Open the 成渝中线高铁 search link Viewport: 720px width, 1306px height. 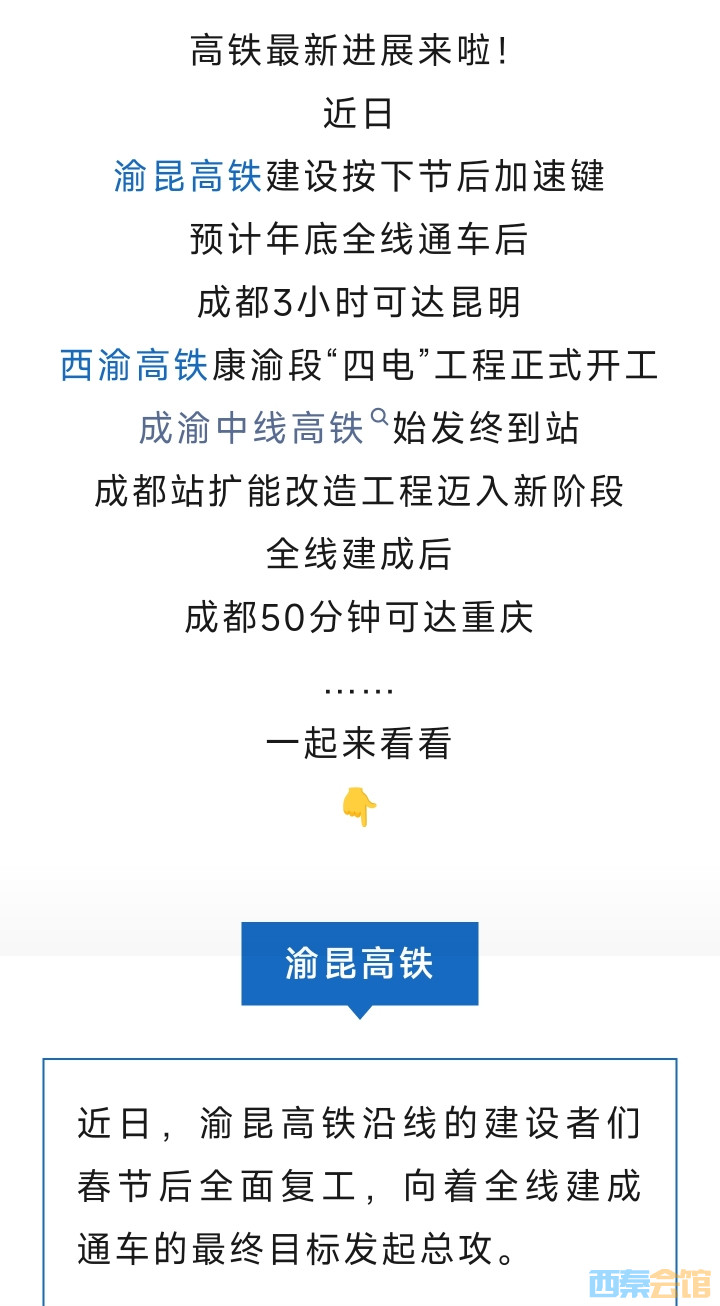pyautogui.click(x=253, y=428)
